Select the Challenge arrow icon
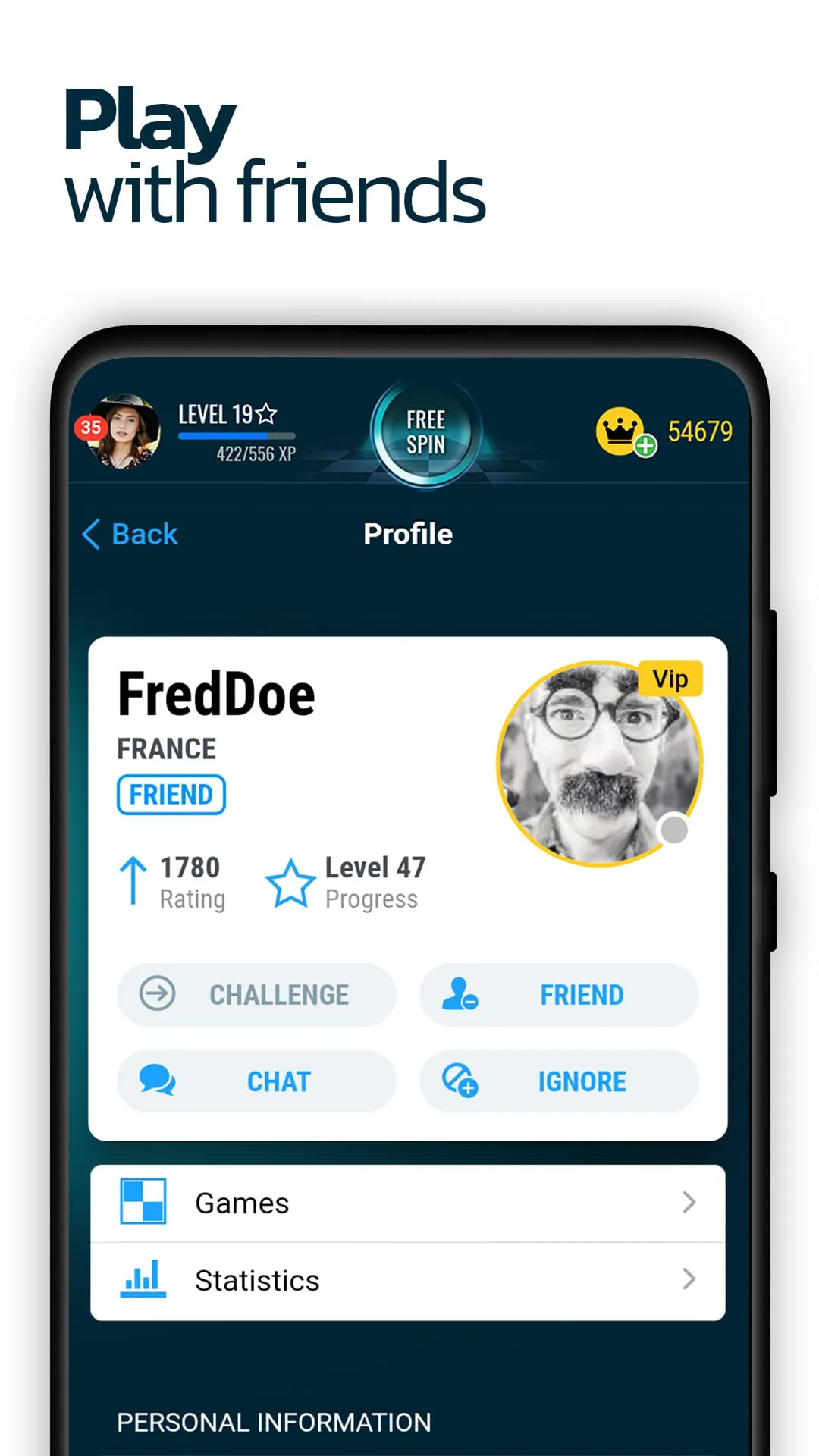Image resolution: width=819 pixels, height=1456 pixels. point(157,994)
